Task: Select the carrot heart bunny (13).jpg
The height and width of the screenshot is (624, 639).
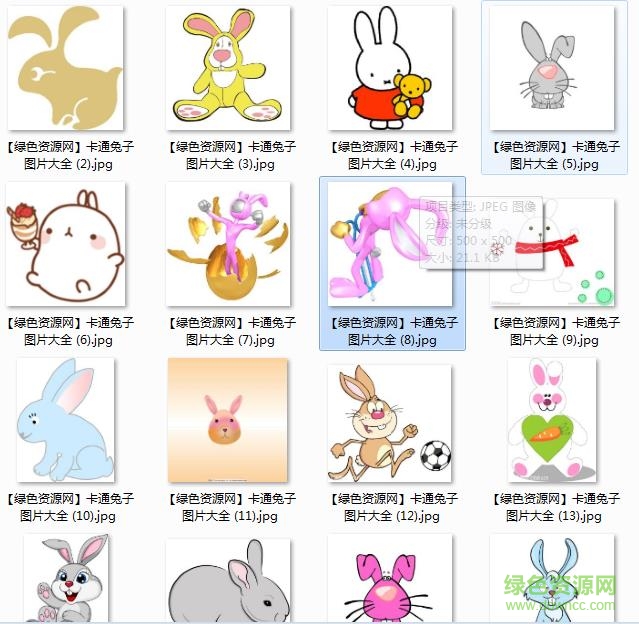Action: pos(552,420)
